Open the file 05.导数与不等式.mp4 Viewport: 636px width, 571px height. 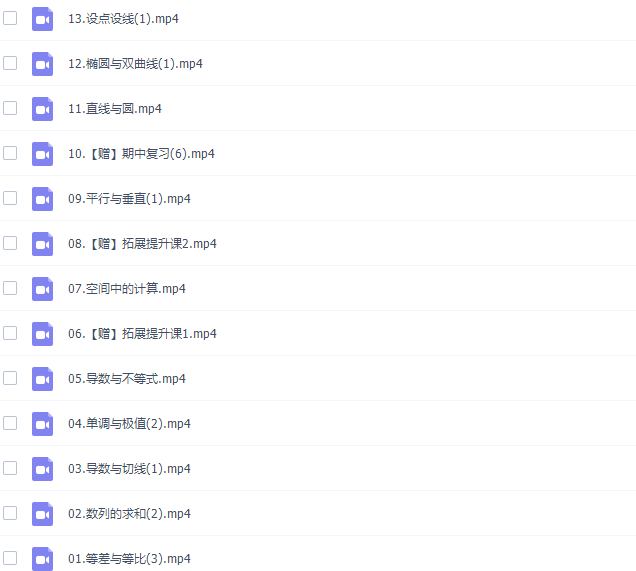[x=126, y=379]
